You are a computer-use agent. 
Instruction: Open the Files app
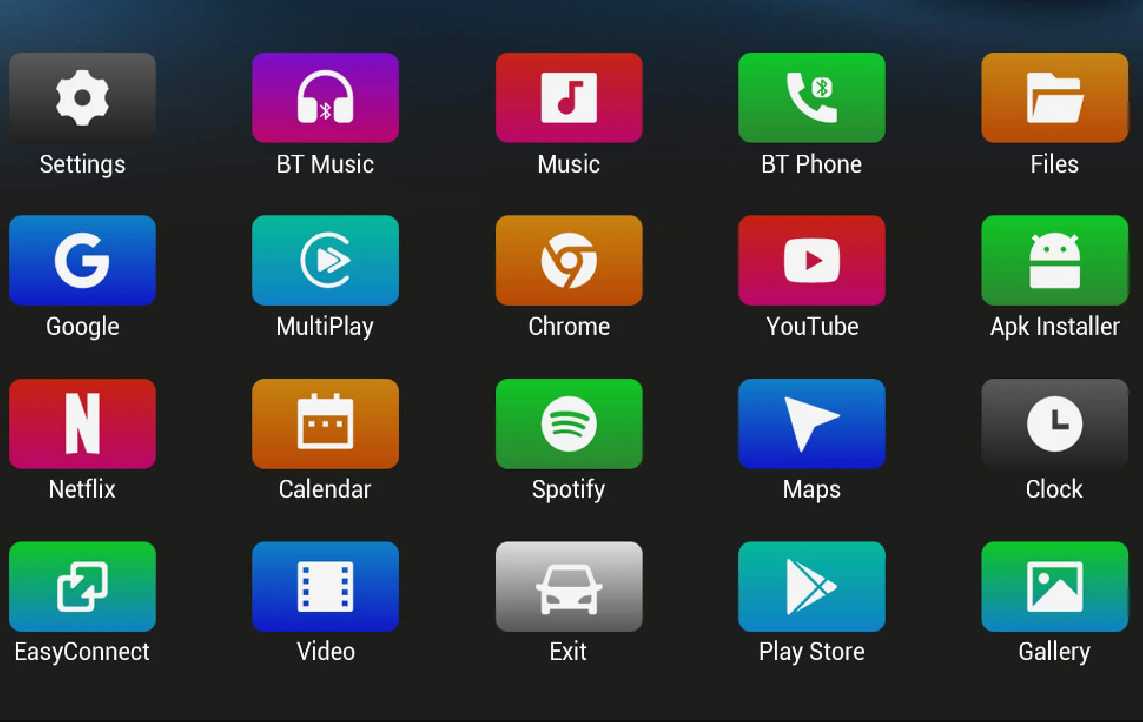(x=1054, y=98)
